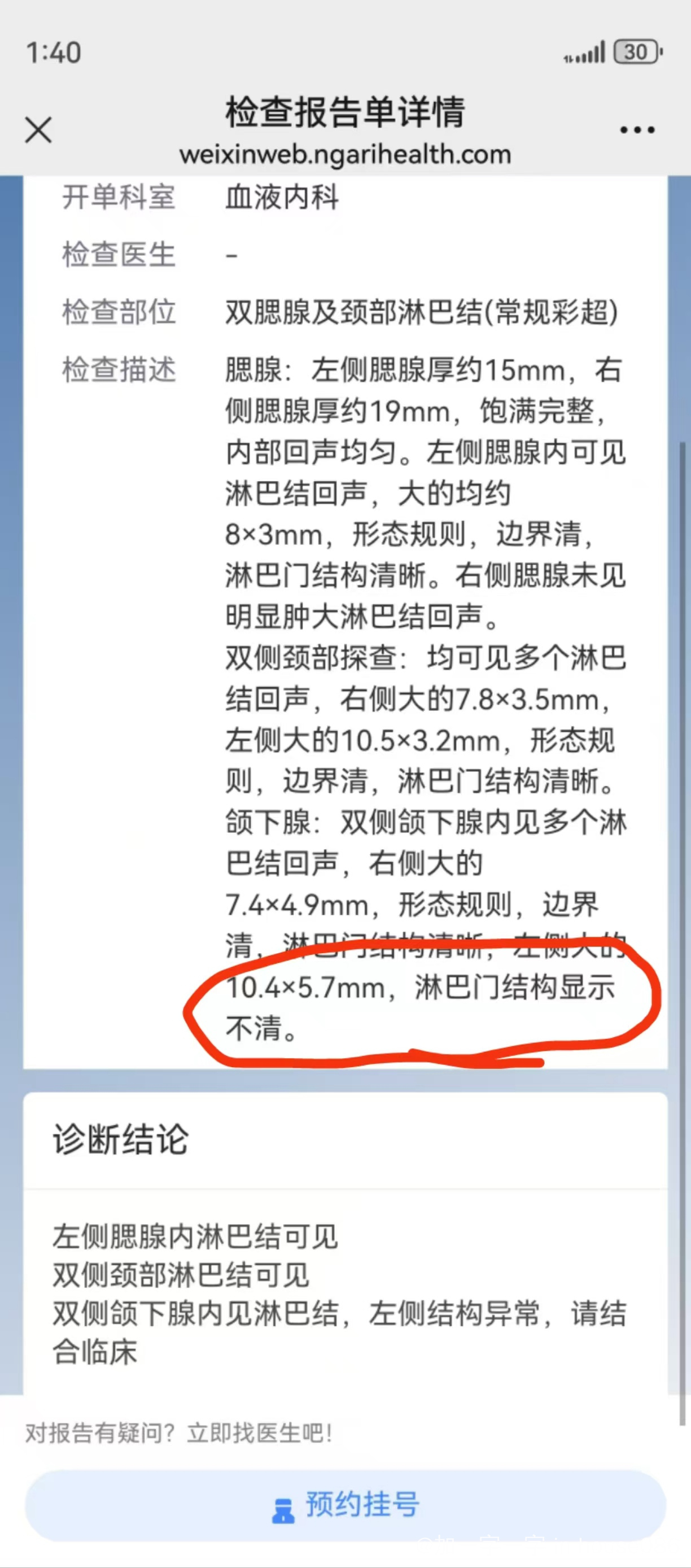Tap the 预约挂号 appointment button
Image resolution: width=691 pixels, height=1568 pixels.
(345, 1505)
